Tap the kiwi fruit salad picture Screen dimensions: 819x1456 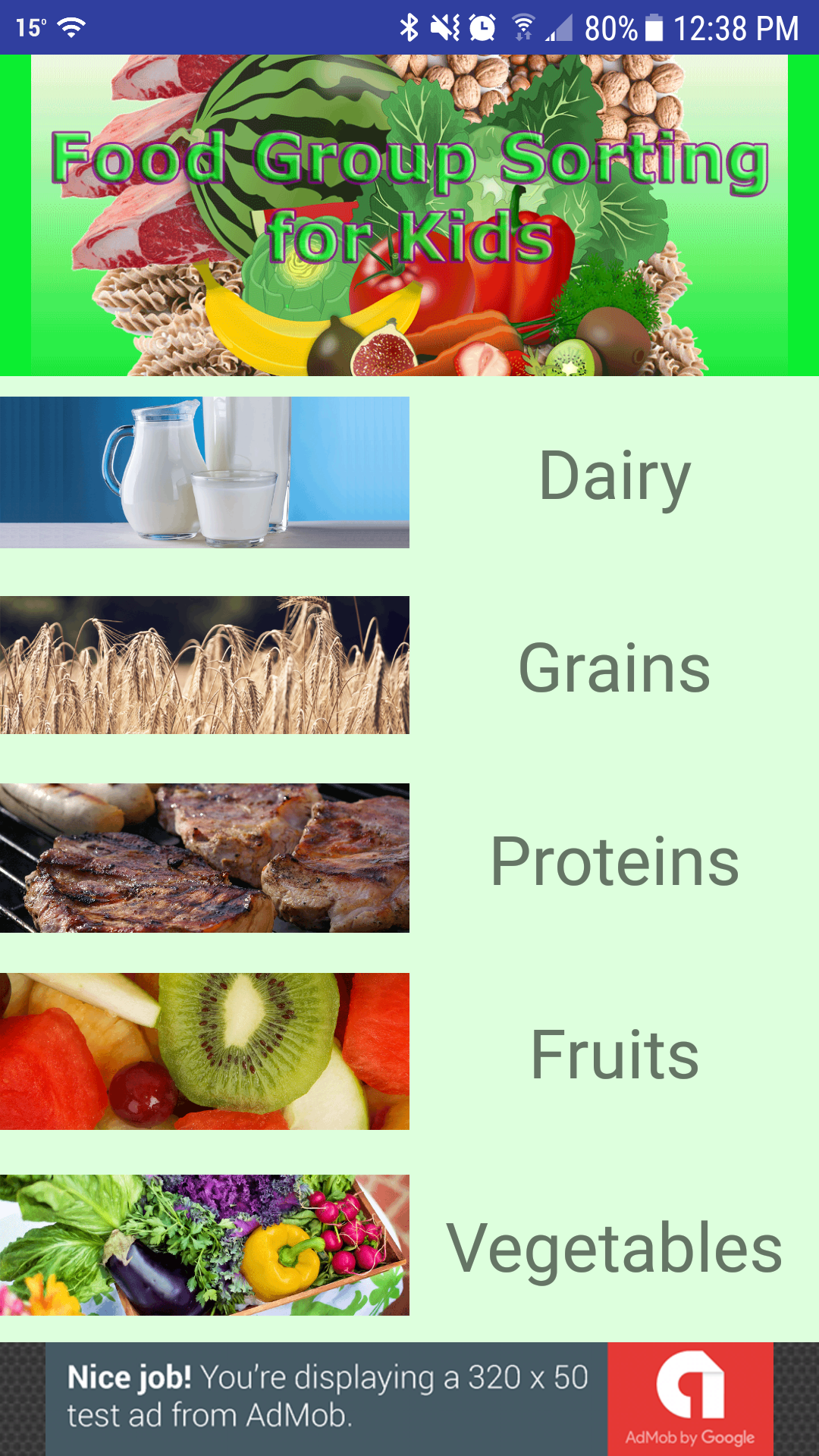pyautogui.click(x=205, y=1050)
